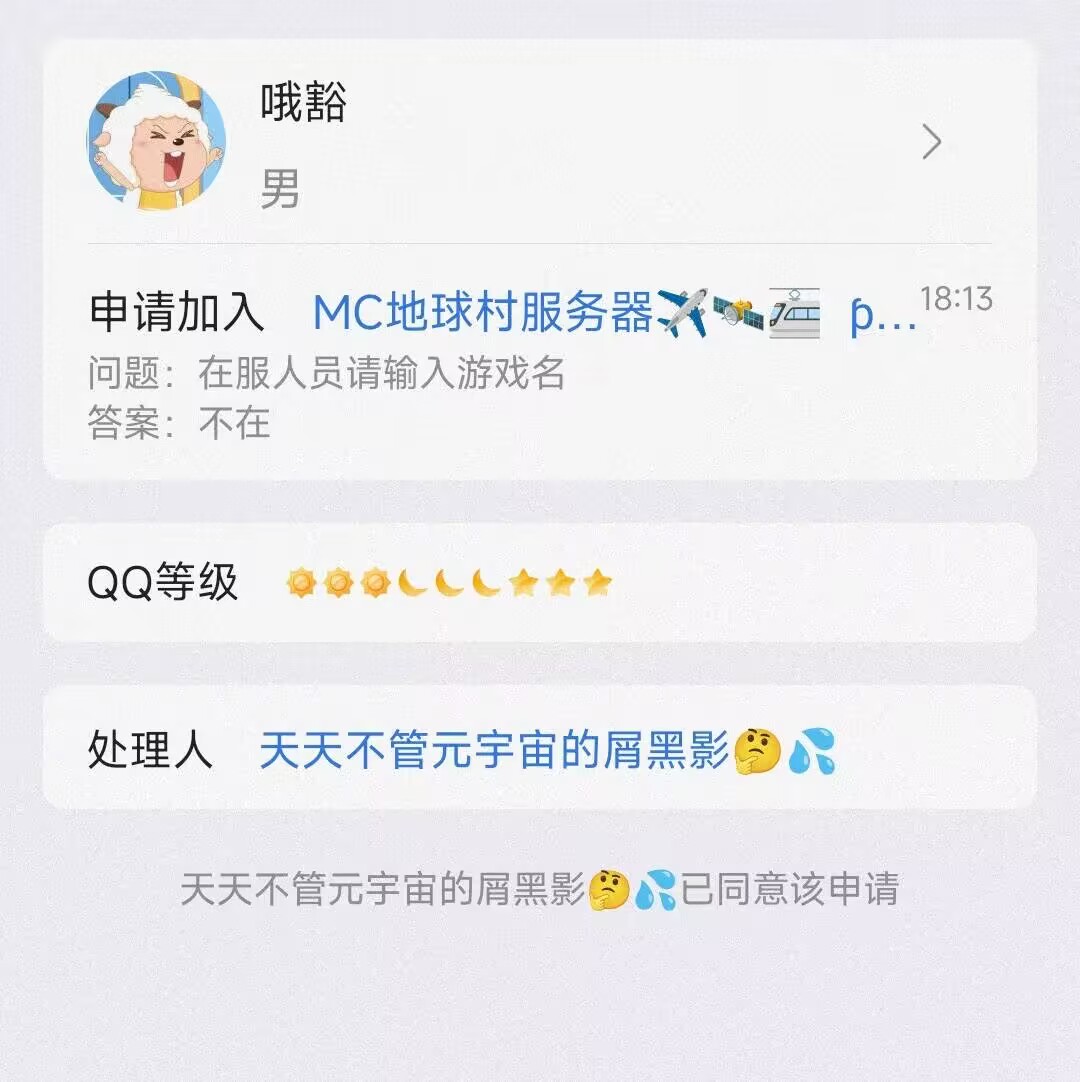The image size is (1080, 1082).
Task: Open handler 天天不管元宇宙的屑黑影's profile
Action: click(x=494, y=750)
